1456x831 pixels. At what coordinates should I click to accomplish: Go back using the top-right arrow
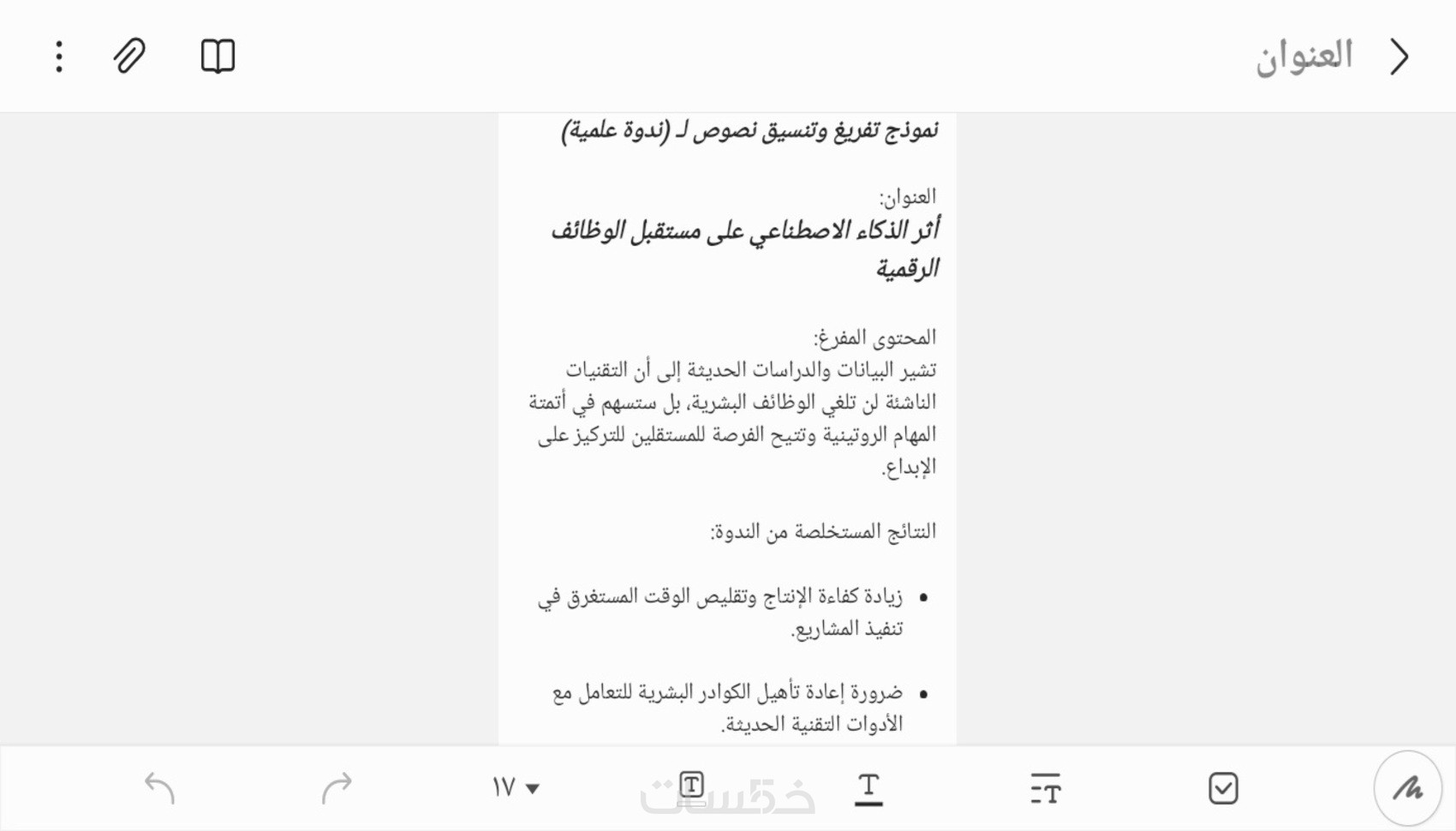pos(1399,57)
